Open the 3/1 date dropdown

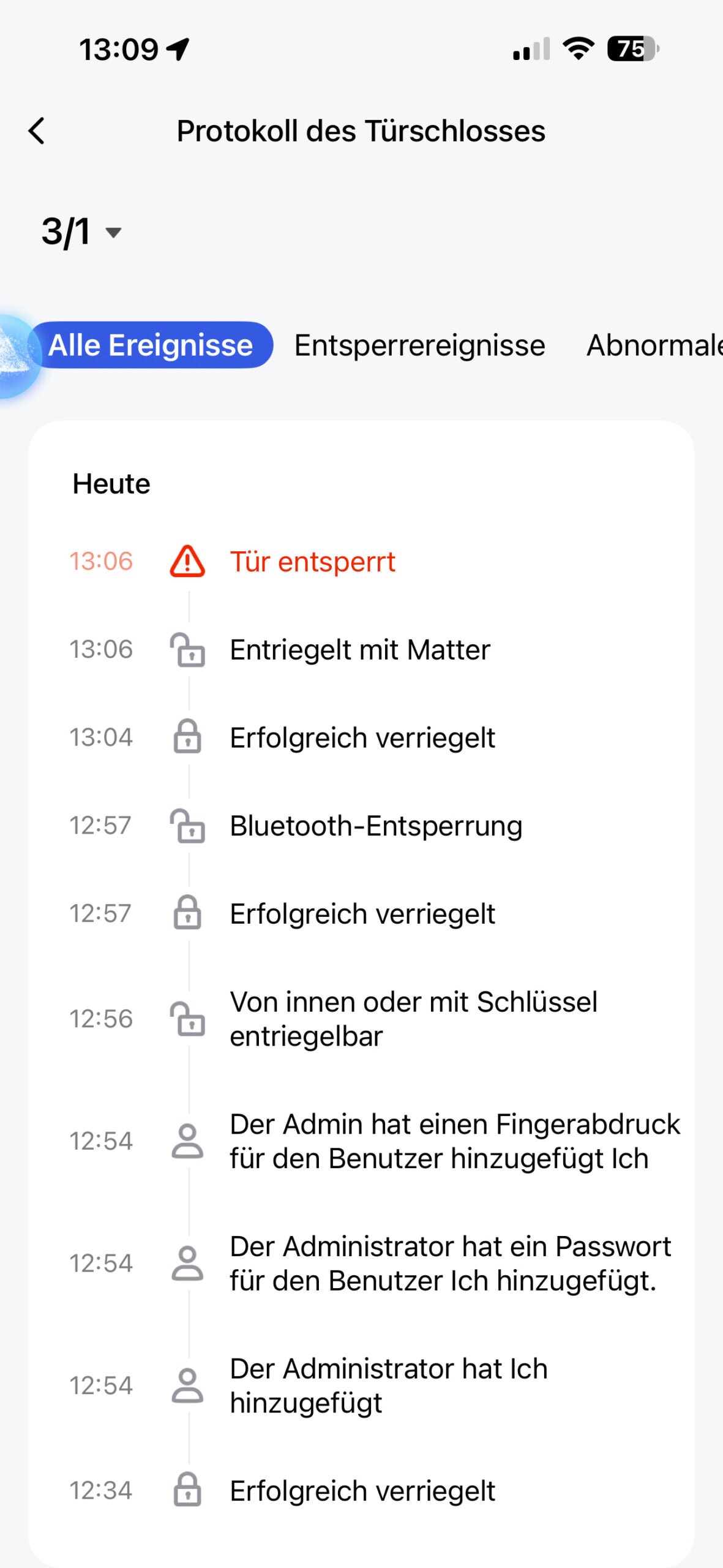pos(82,232)
